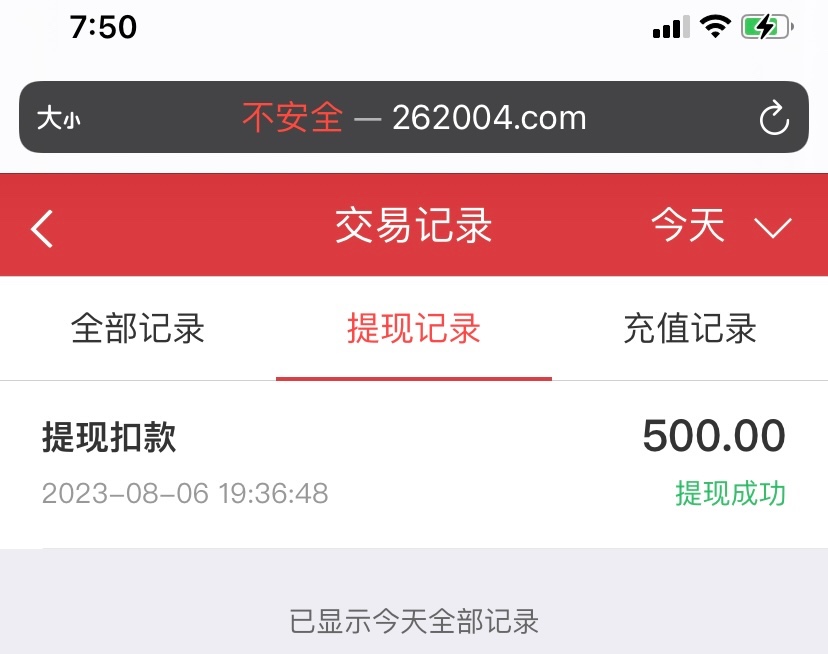This screenshot has width=828, height=654.
Task: Open the 今天 date filter dropdown
Action: tap(720, 227)
